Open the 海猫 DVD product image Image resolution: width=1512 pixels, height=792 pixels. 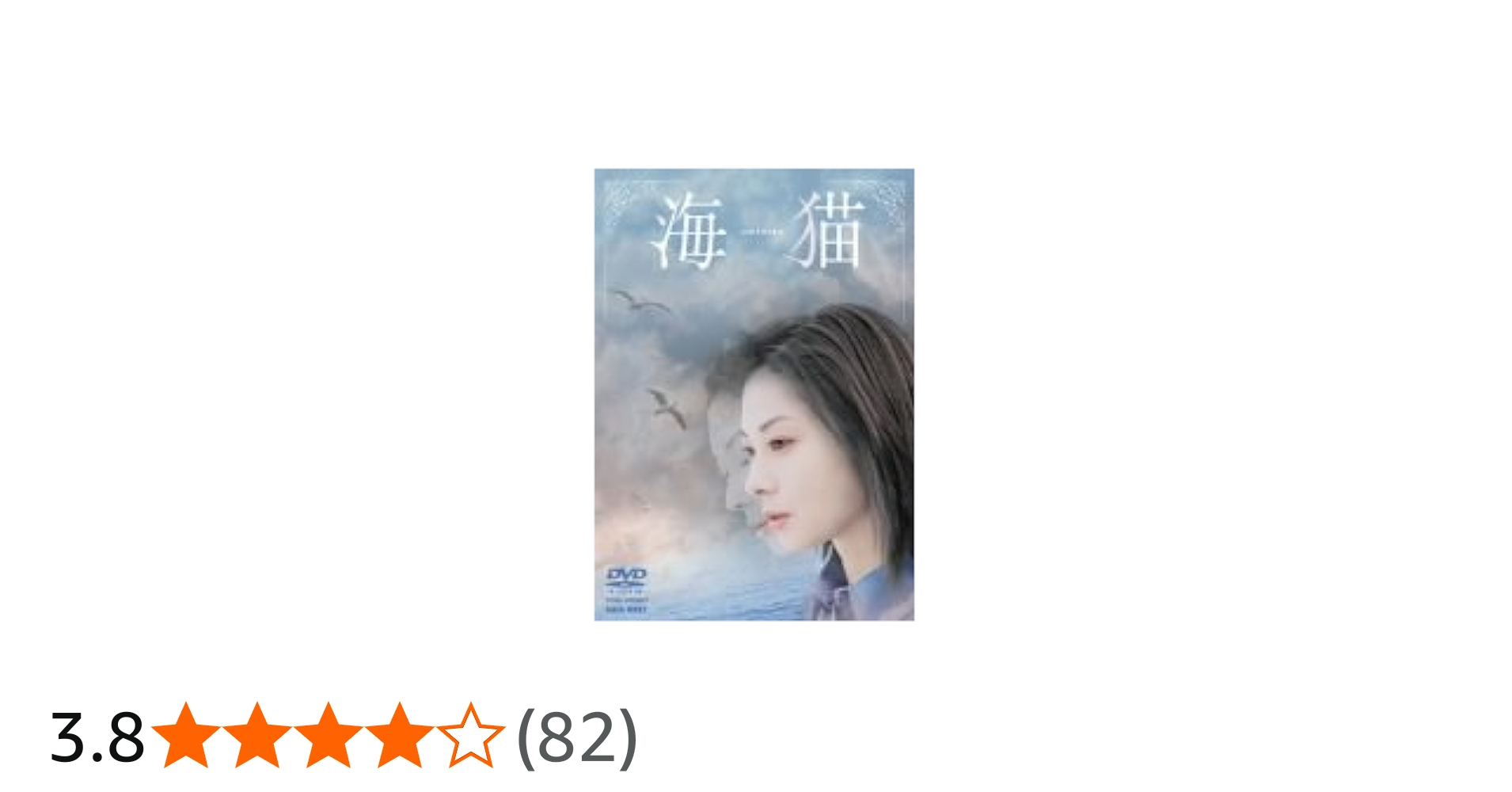pos(754,394)
